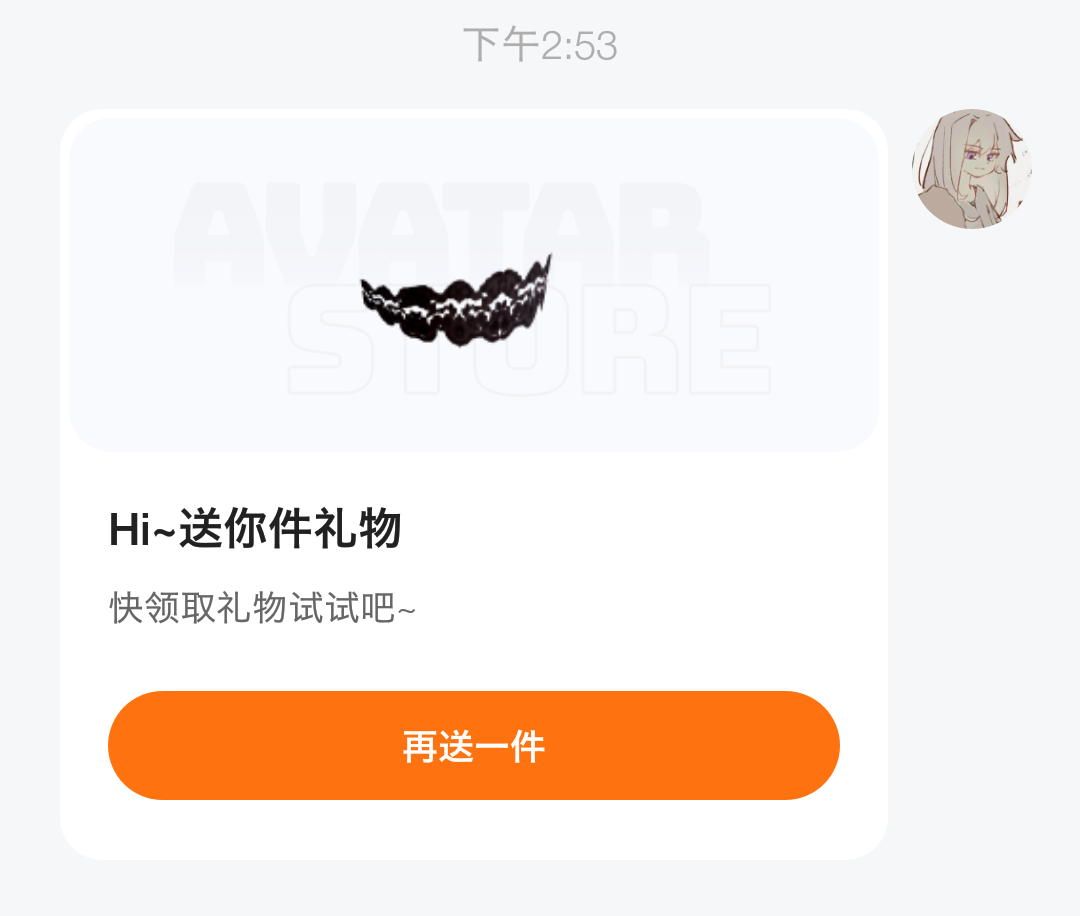Open the sender's profile avatar
The image size is (1080, 916).
tap(971, 169)
